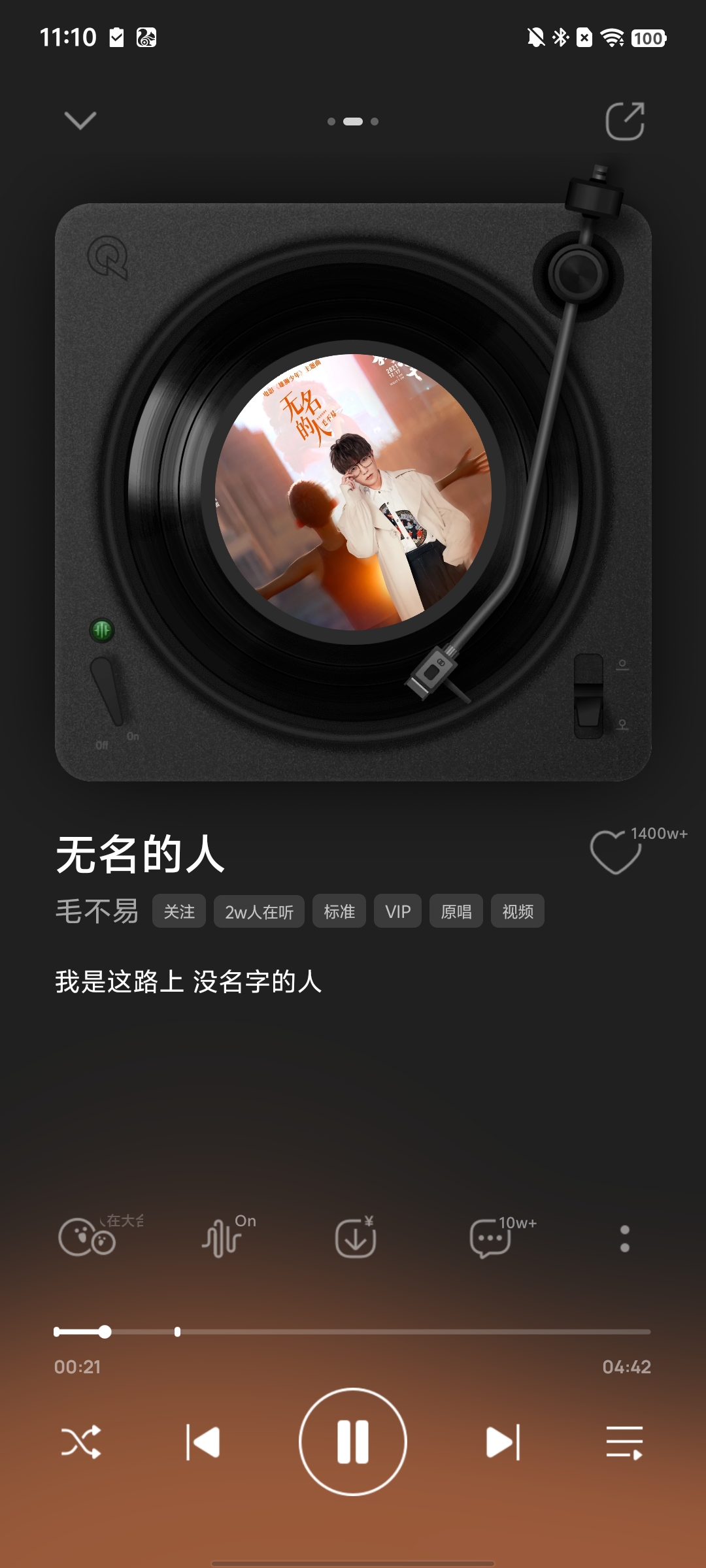Open the comments with 10w+ count
Image resolution: width=706 pixels, height=1568 pixels.
pos(490,1237)
